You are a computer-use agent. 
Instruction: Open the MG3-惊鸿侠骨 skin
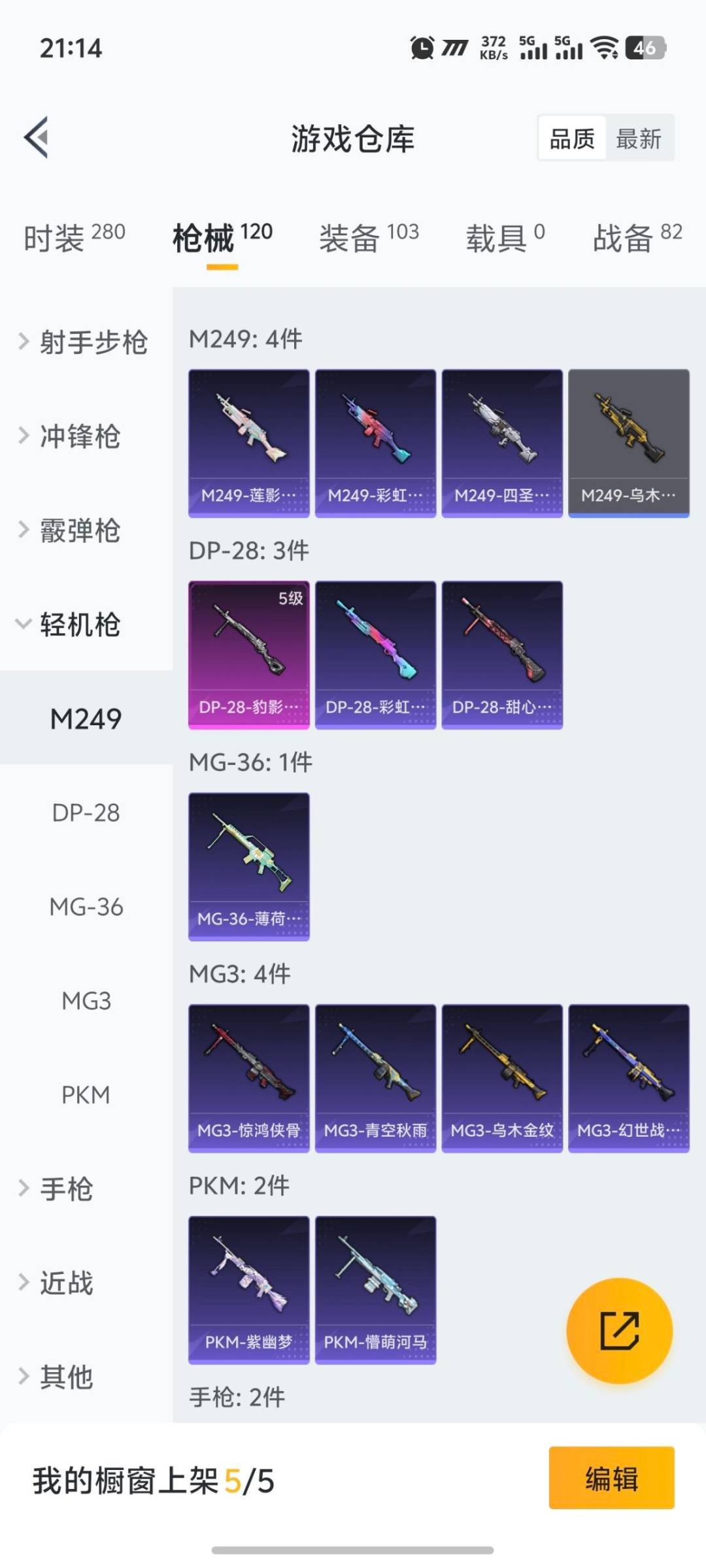point(248,1078)
